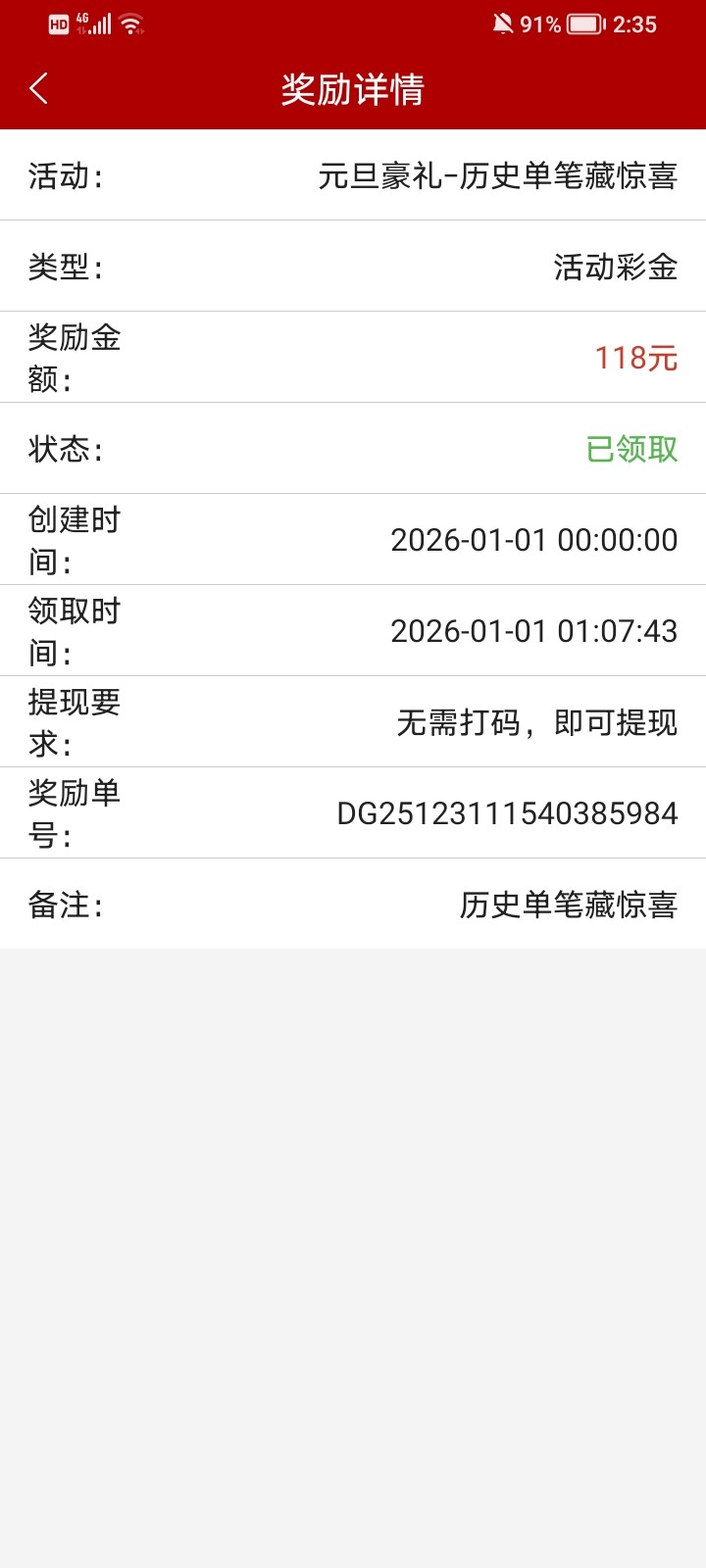Tap the green 已领取 status indicator

tap(632, 449)
